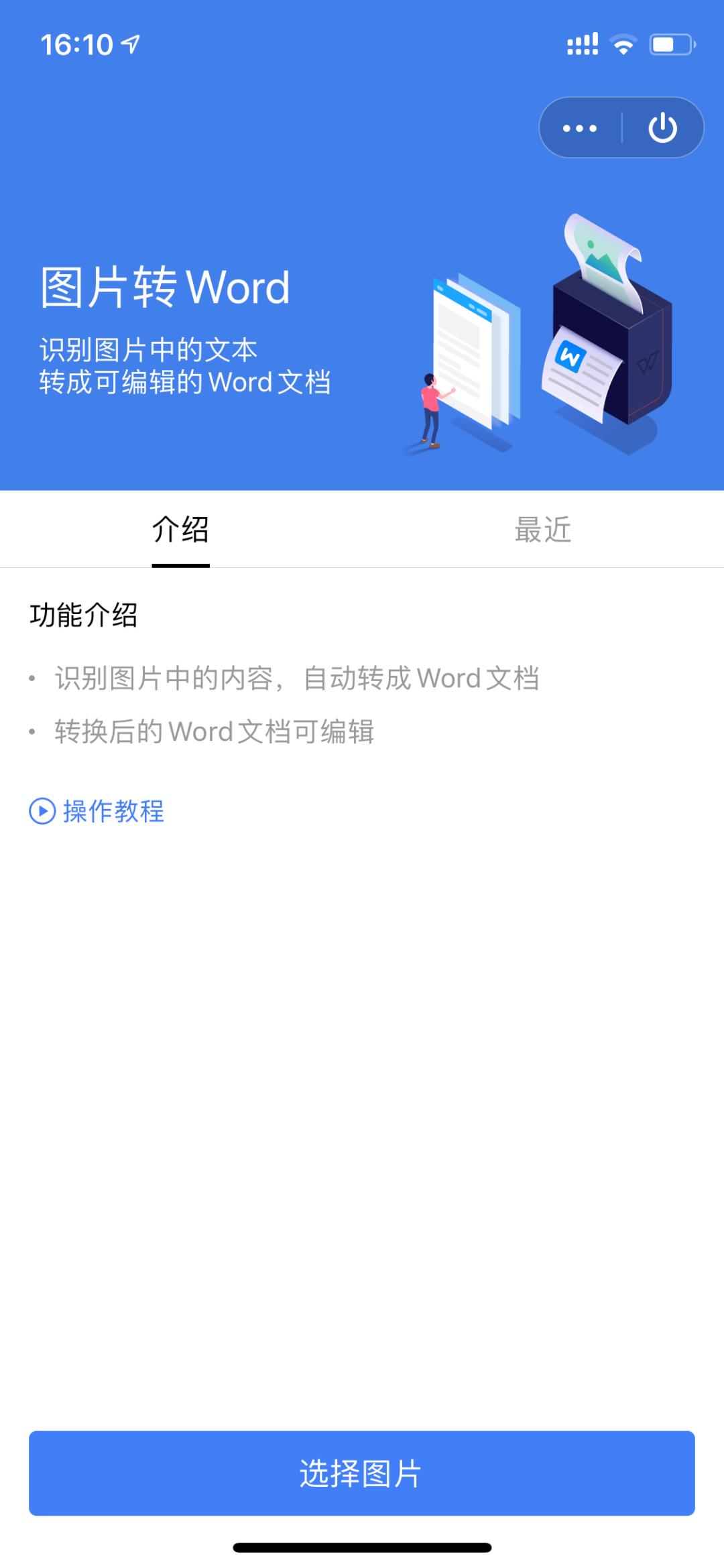Click the play icon beside 操作教程
724x1568 pixels.
click(x=42, y=812)
